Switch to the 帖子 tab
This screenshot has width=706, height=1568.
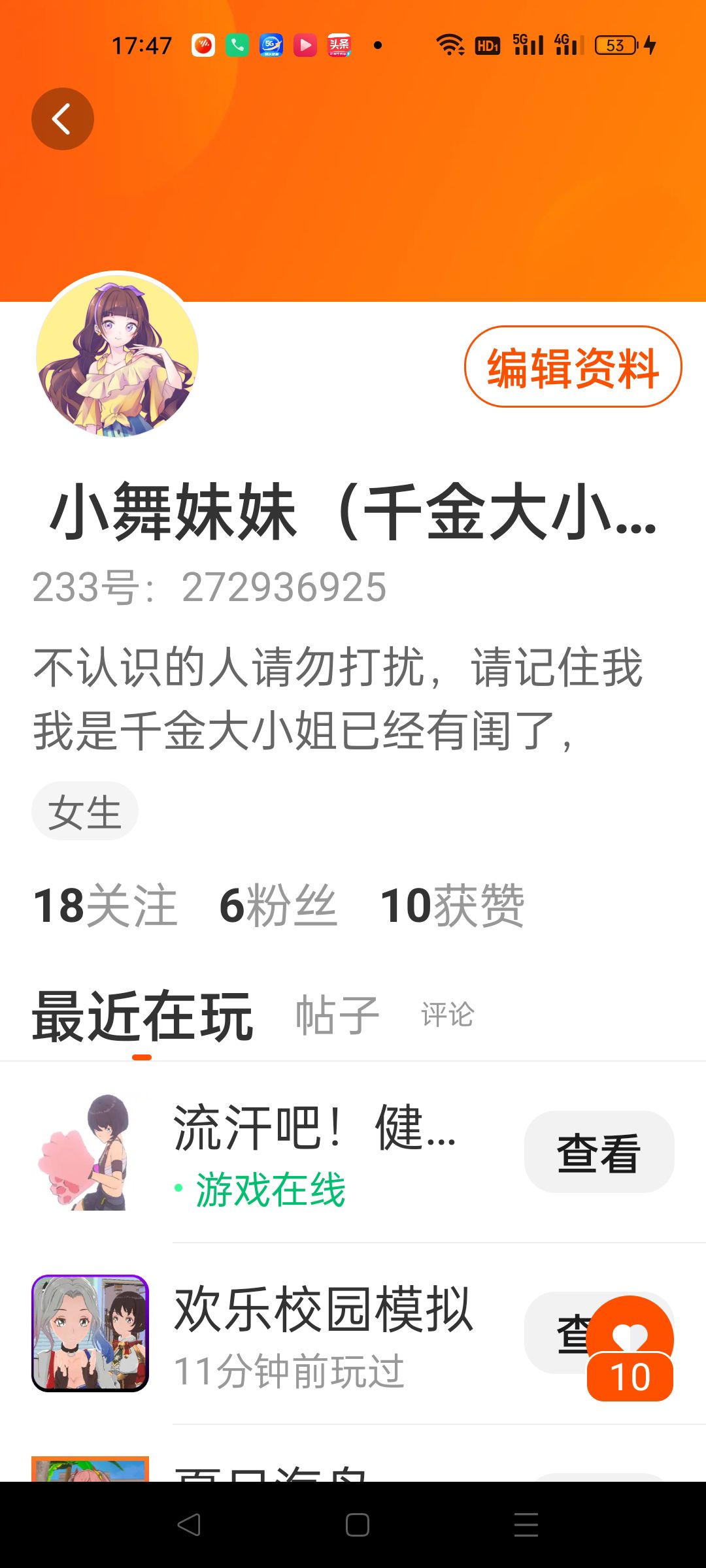[337, 1015]
